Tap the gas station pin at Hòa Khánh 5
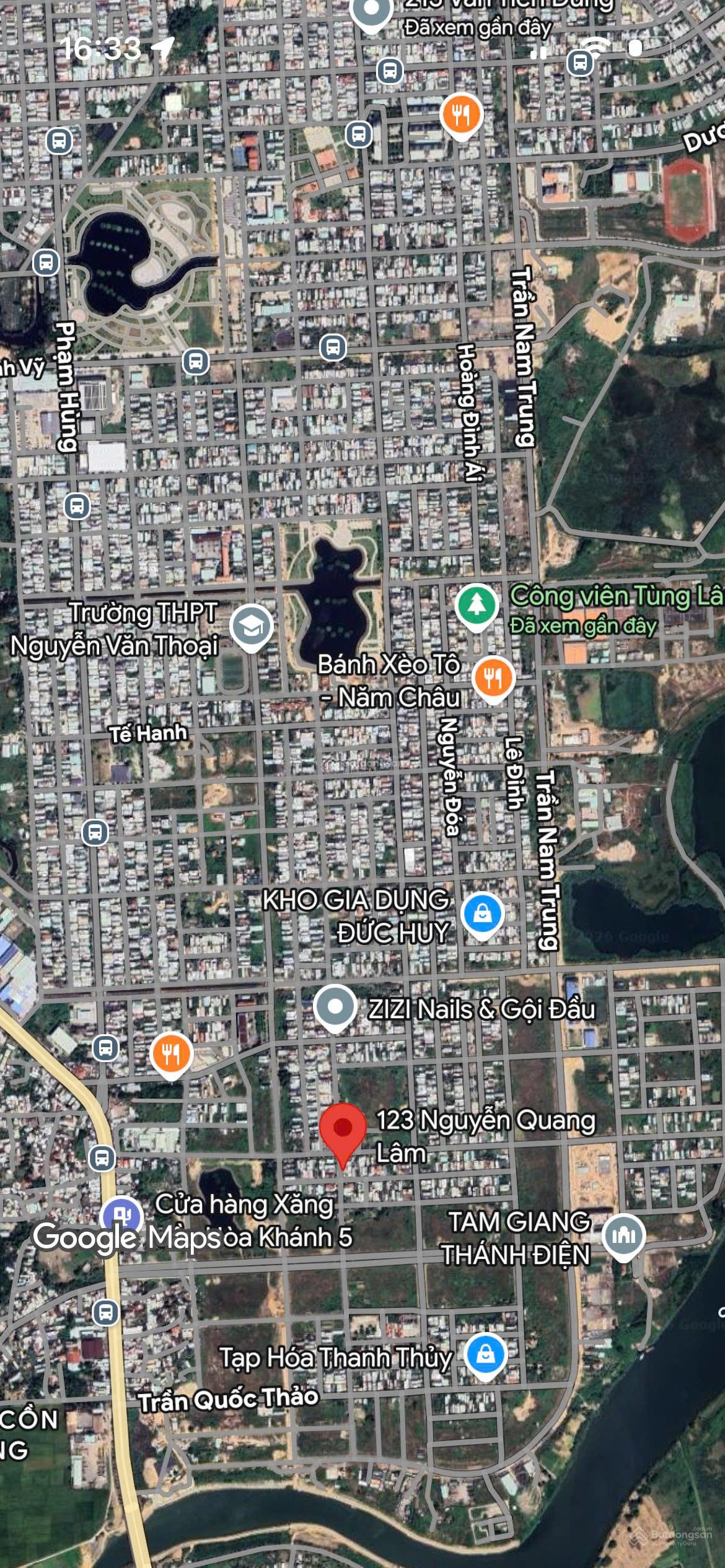 (x=123, y=1214)
